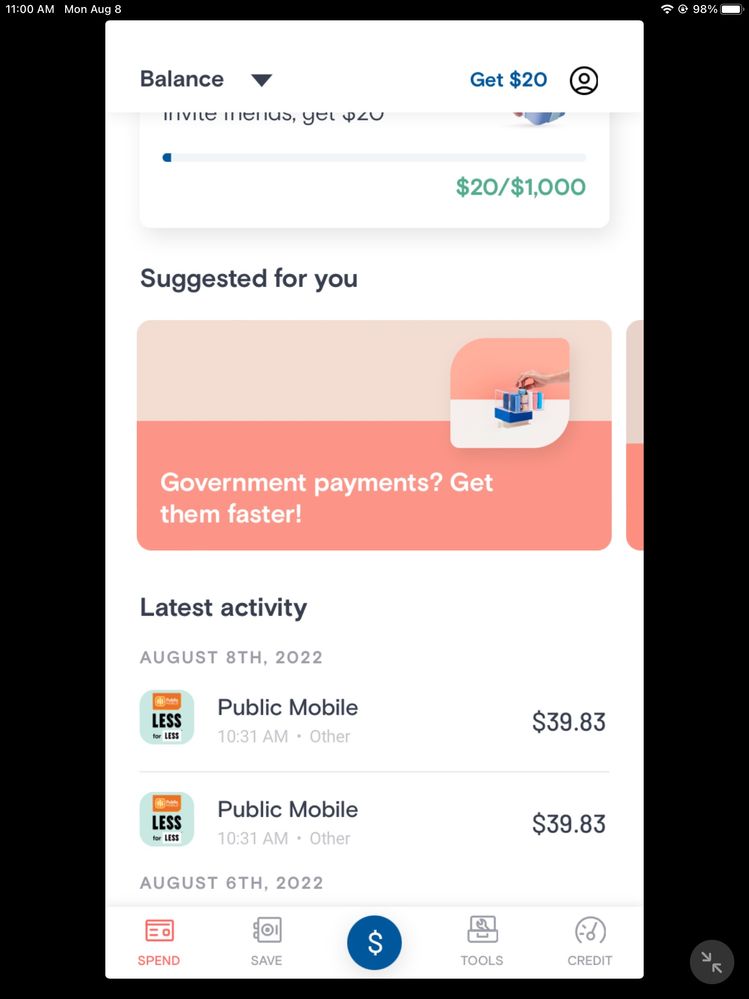Image resolution: width=749 pixels, height=999 pixels.
Task: Open the profile account icon
Action: [584, 80]
